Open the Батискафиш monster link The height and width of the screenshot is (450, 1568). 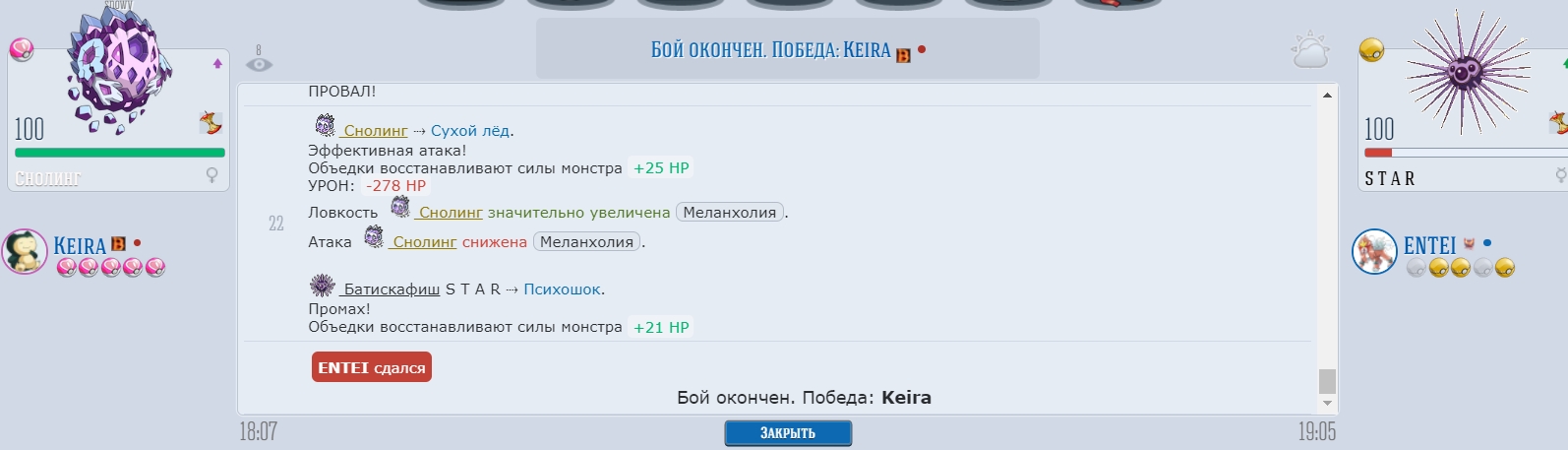tap(391, 289)
